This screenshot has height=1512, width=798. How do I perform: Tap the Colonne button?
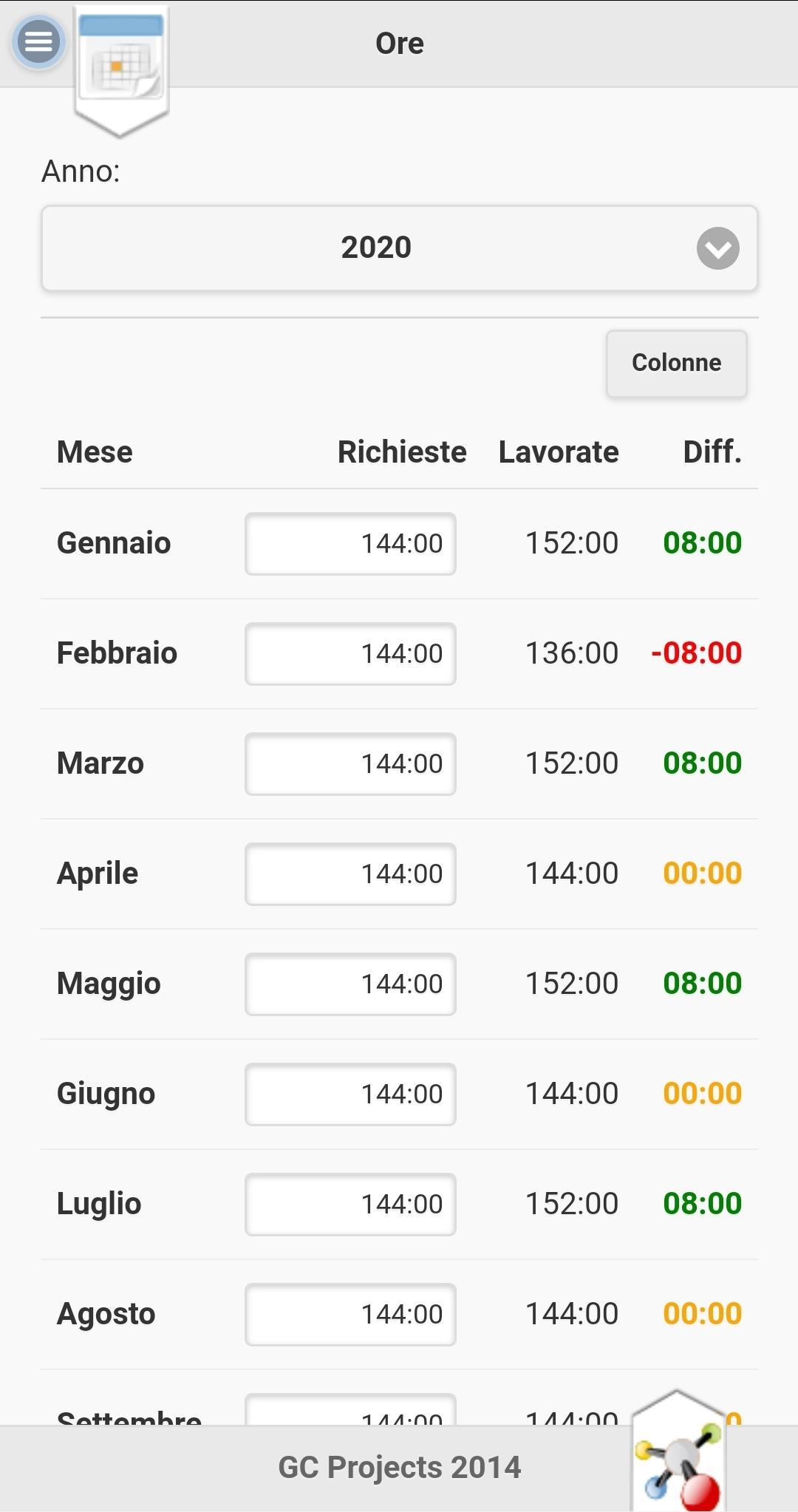676,363
